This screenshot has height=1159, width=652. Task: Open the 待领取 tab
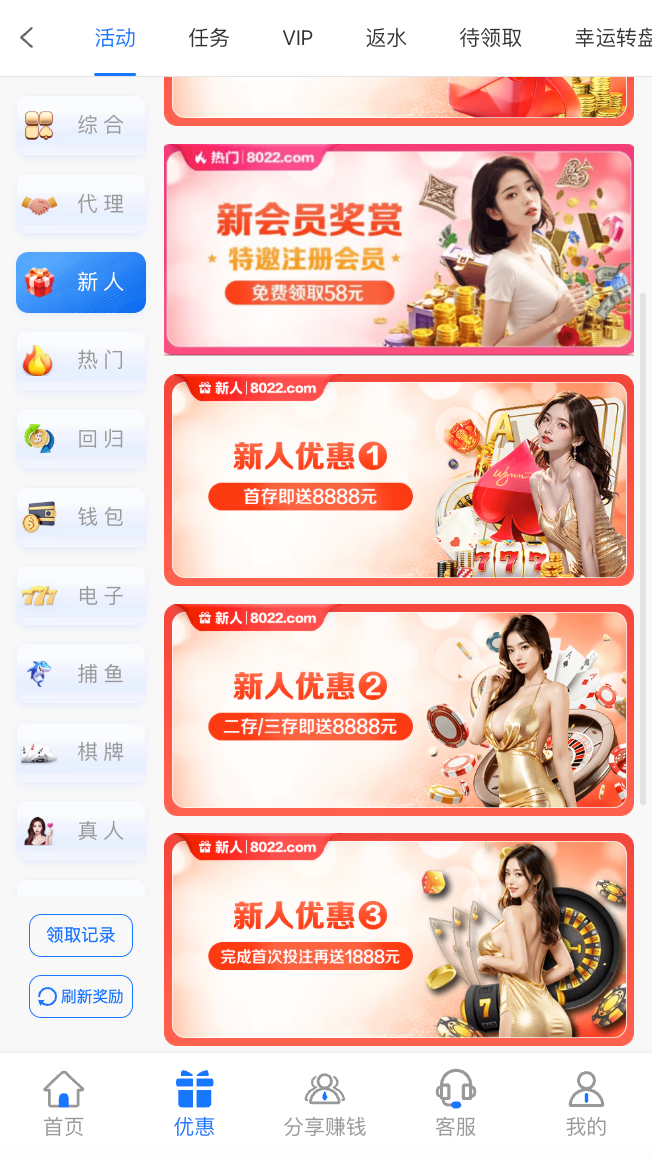click(491, 38)
